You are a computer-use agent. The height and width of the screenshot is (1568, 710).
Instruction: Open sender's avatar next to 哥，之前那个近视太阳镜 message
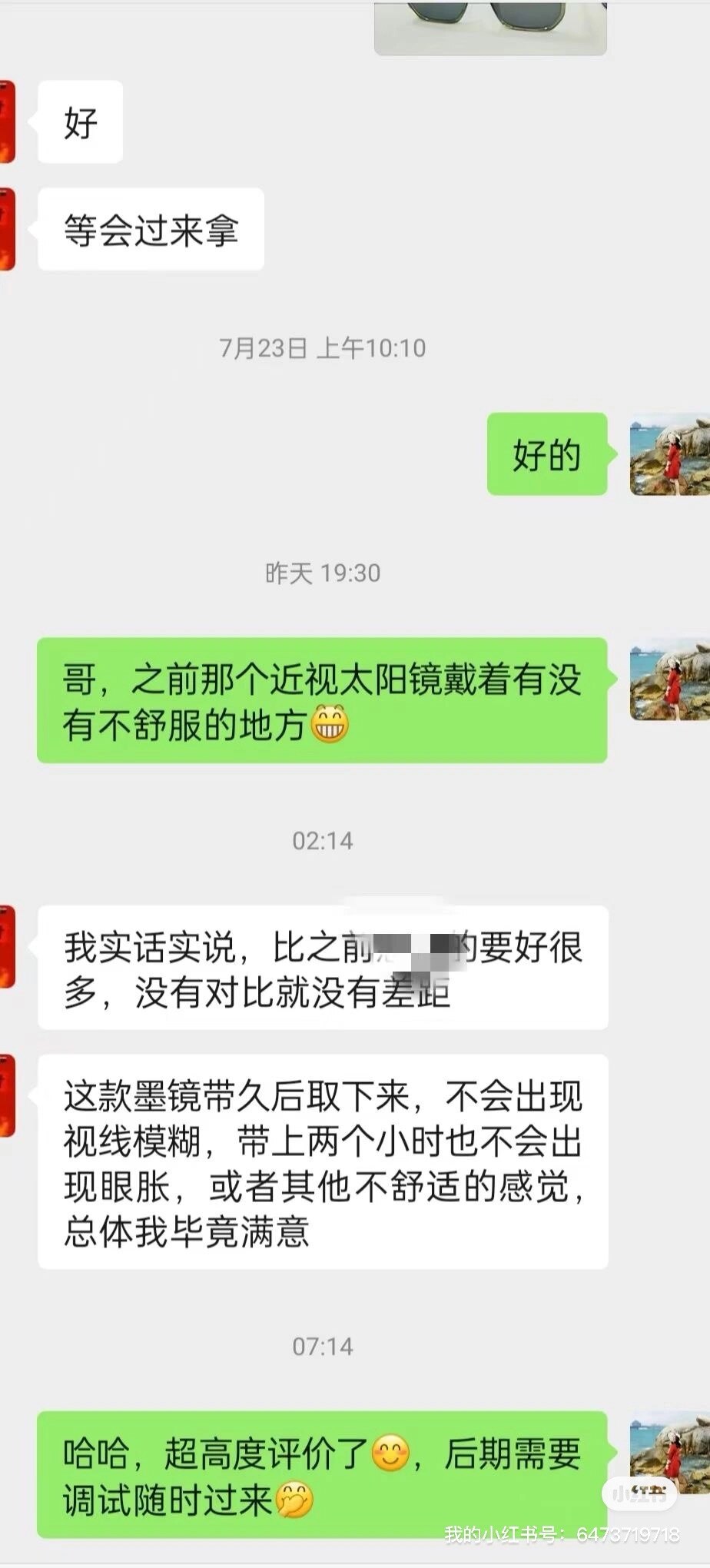pos(669,679)
